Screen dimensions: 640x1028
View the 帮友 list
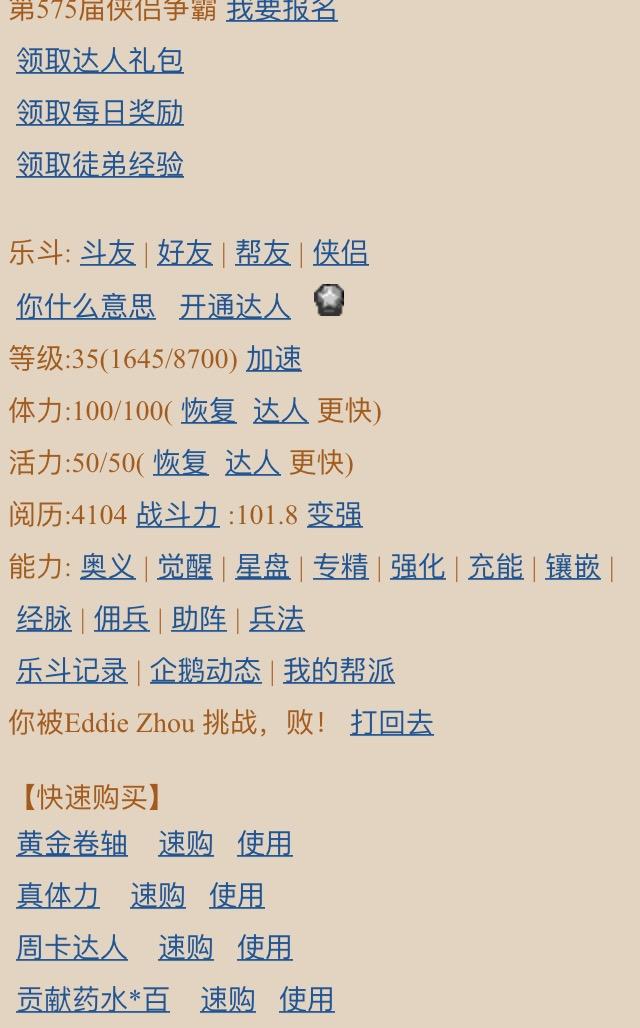[x=262, y=253]
